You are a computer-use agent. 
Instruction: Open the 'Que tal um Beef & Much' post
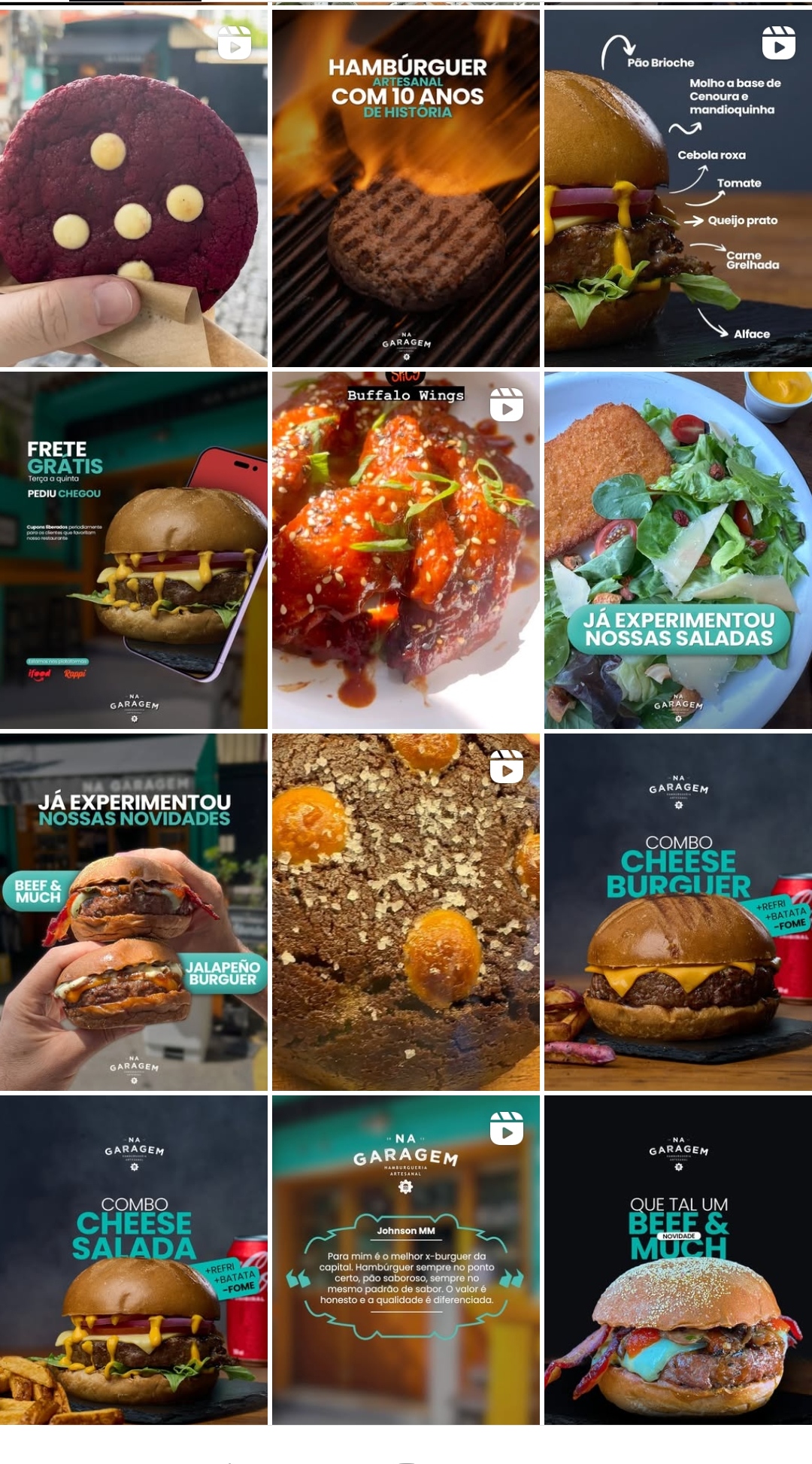coord(678,1260)
